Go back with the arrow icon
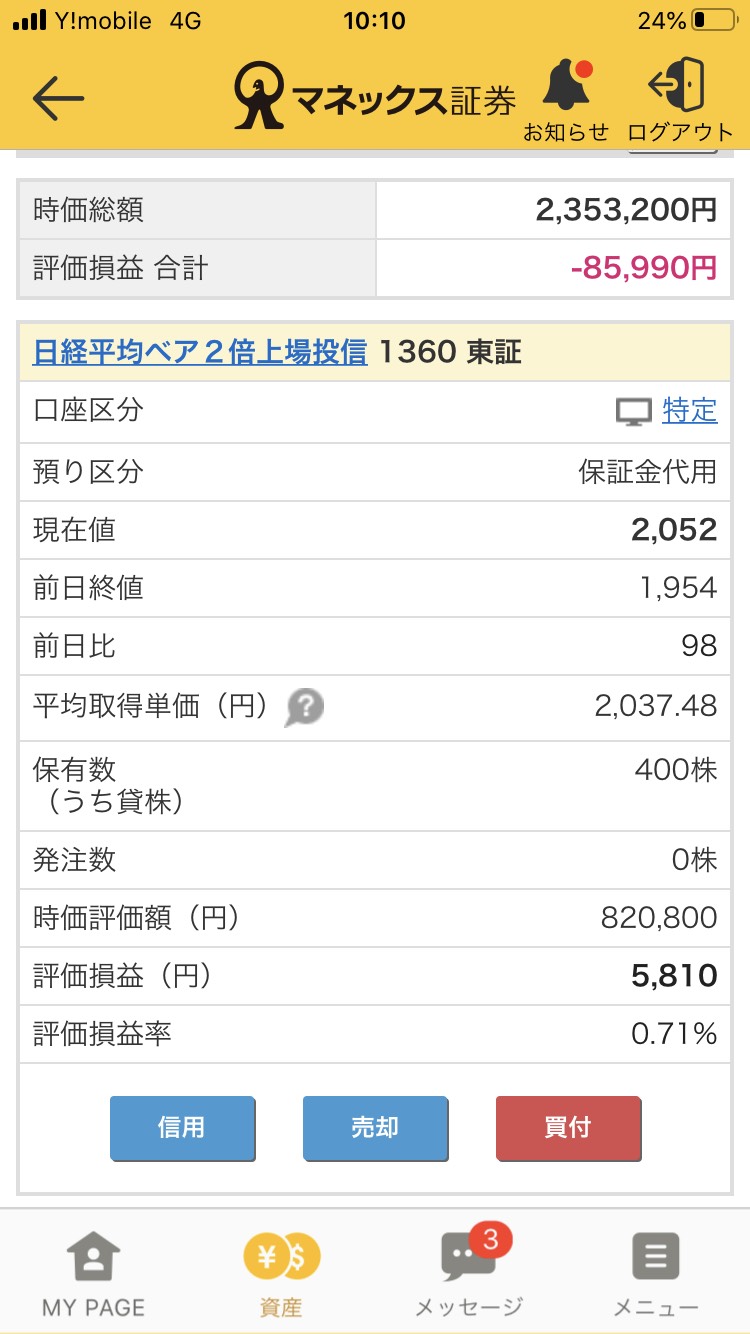This screenshot has height=1334, width=750. click(x=58, y=98)
